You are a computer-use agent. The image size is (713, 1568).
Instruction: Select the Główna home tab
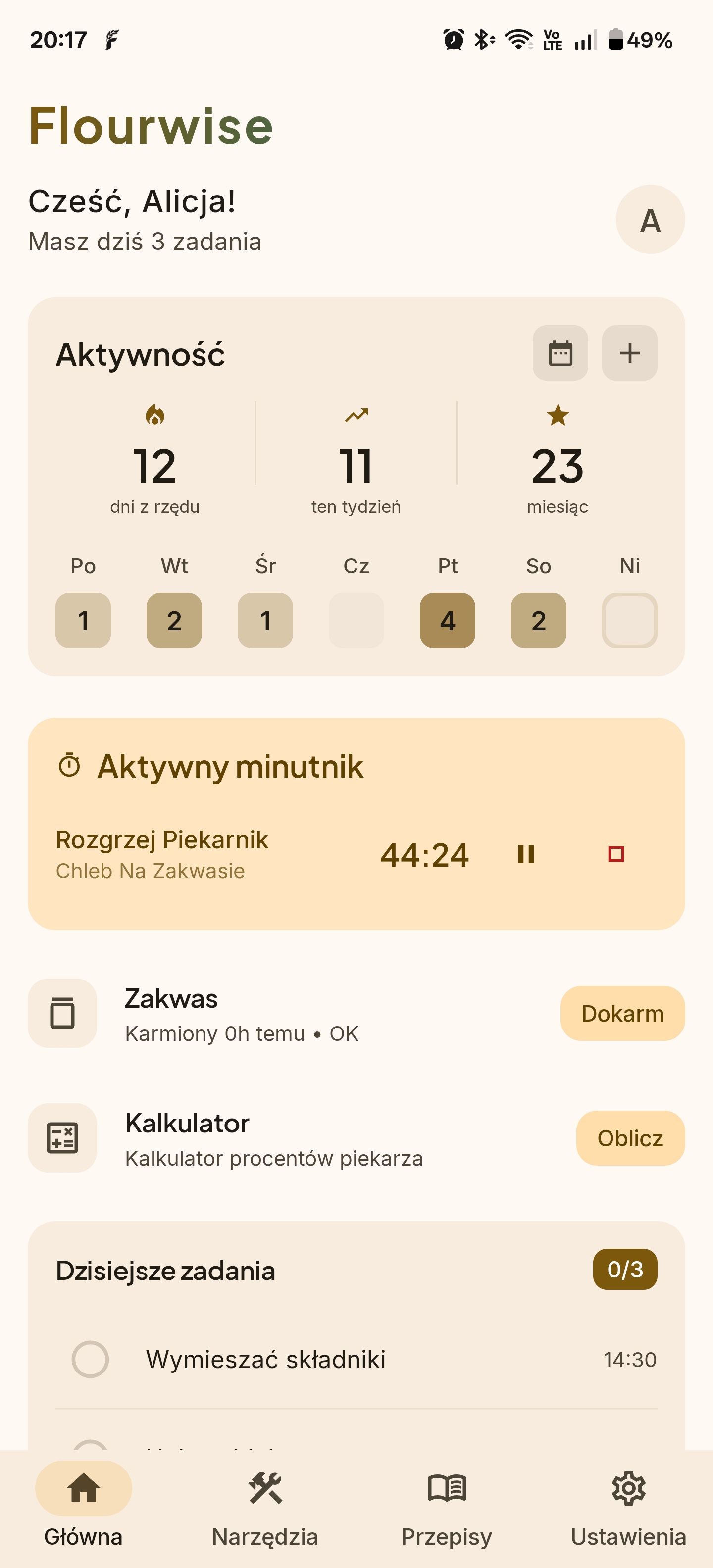(x=83, y=1504)
